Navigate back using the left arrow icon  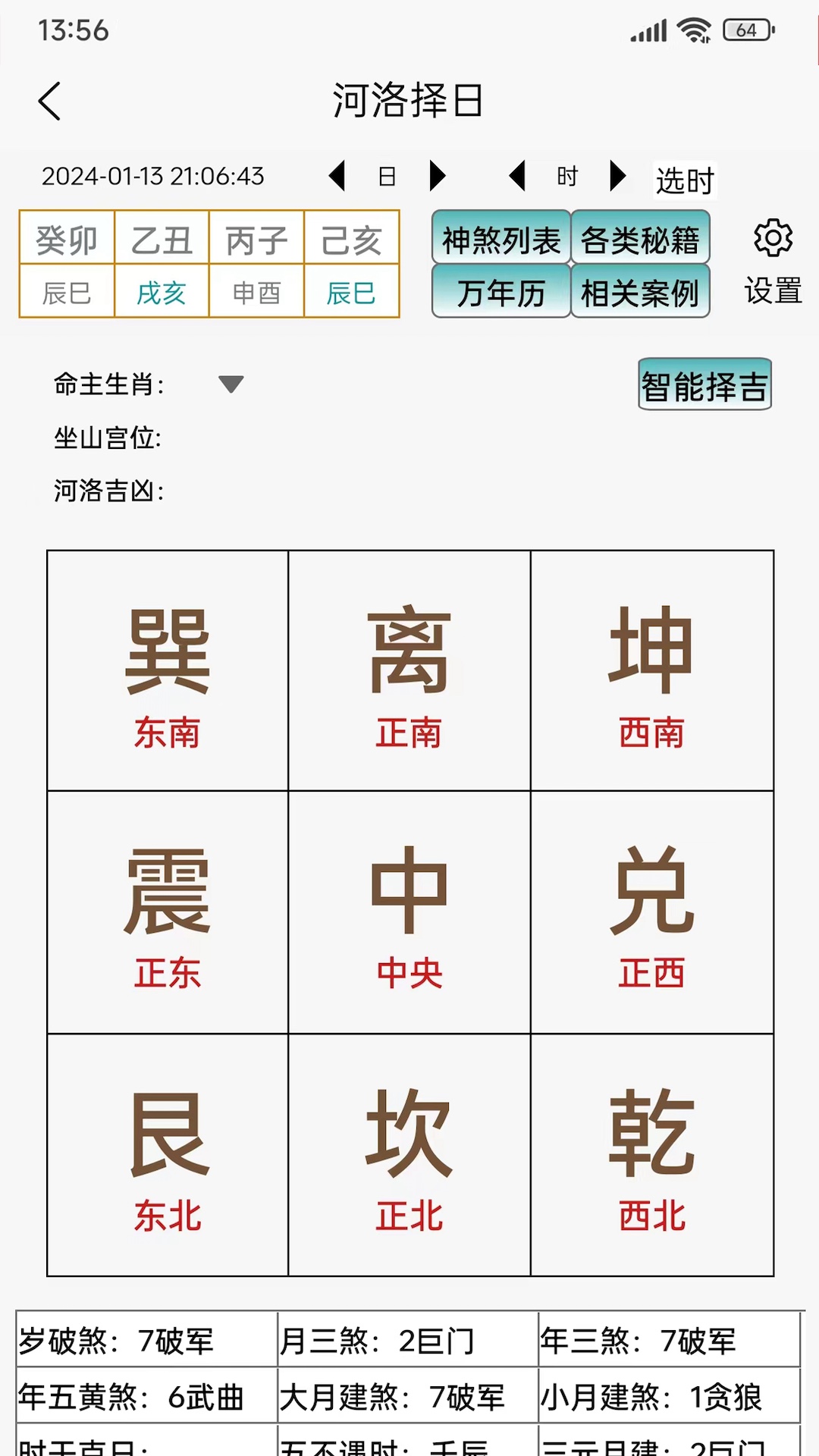click(49, 101)
